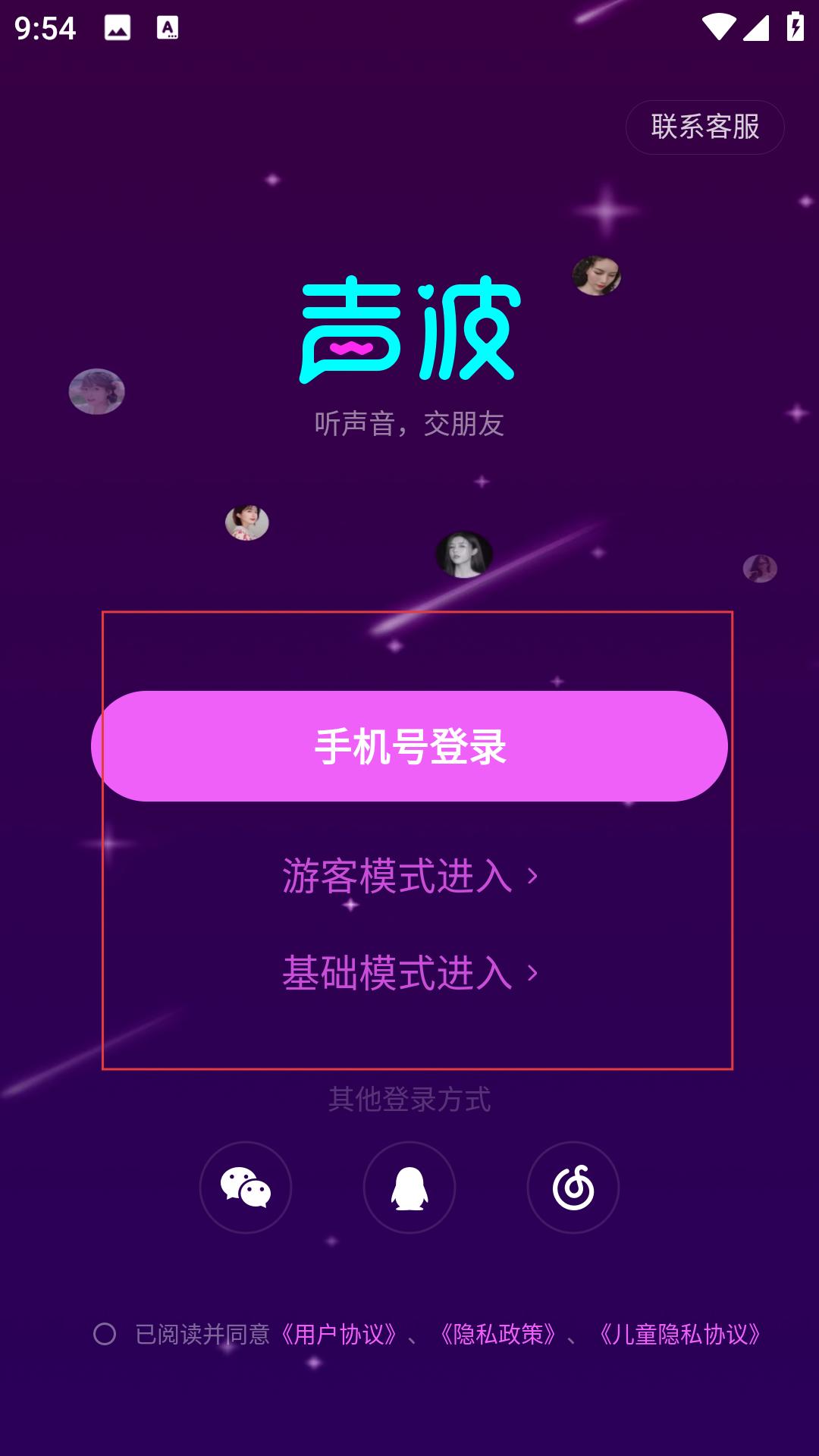Log in with 手机号登录
819x1456 pixels.
tap(409, 746)
